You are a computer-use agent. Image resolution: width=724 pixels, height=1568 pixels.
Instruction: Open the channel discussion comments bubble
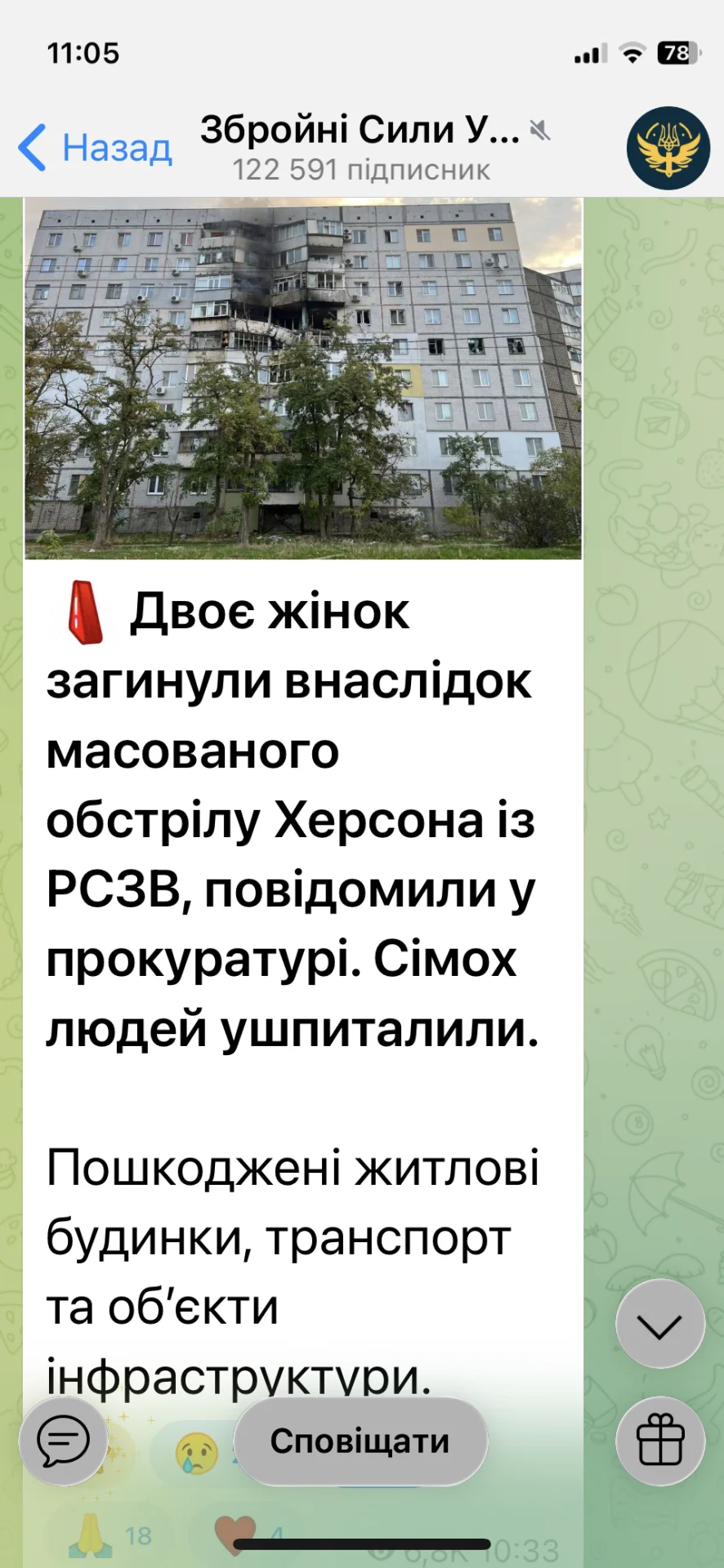(64, 1441)
